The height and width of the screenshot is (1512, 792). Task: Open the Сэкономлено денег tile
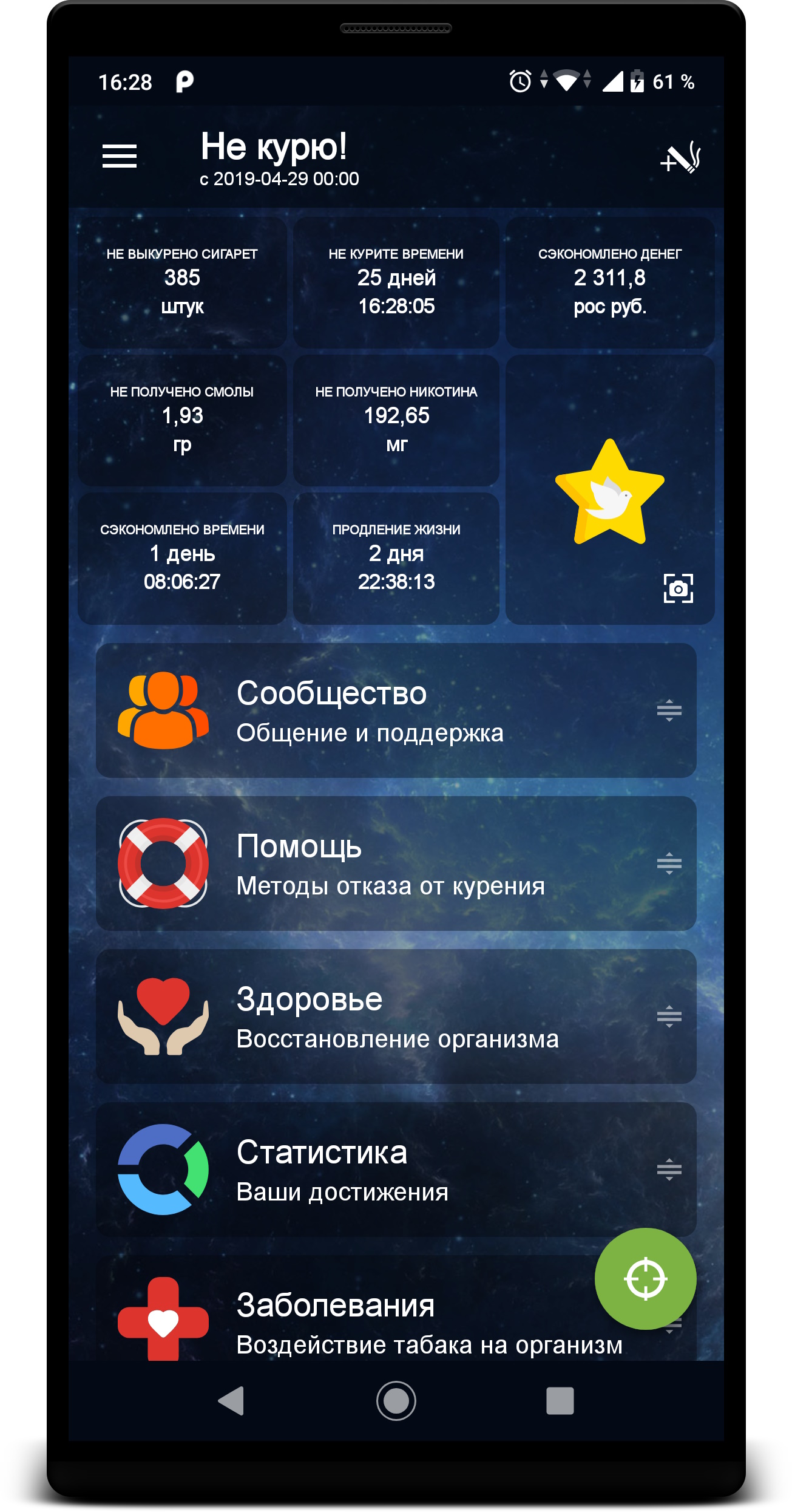[x=609, y=282]
